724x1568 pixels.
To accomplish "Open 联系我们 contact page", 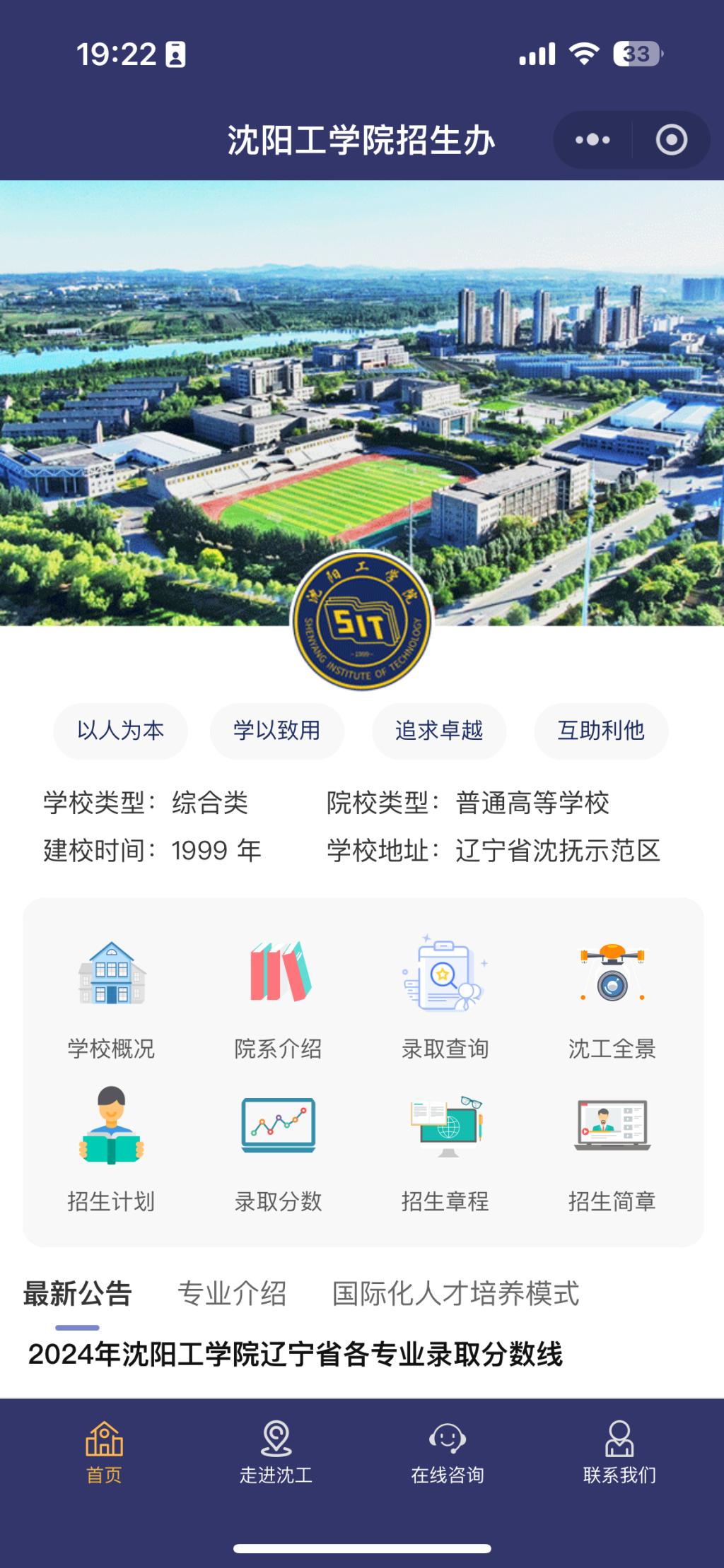I will click(619, 1454).
